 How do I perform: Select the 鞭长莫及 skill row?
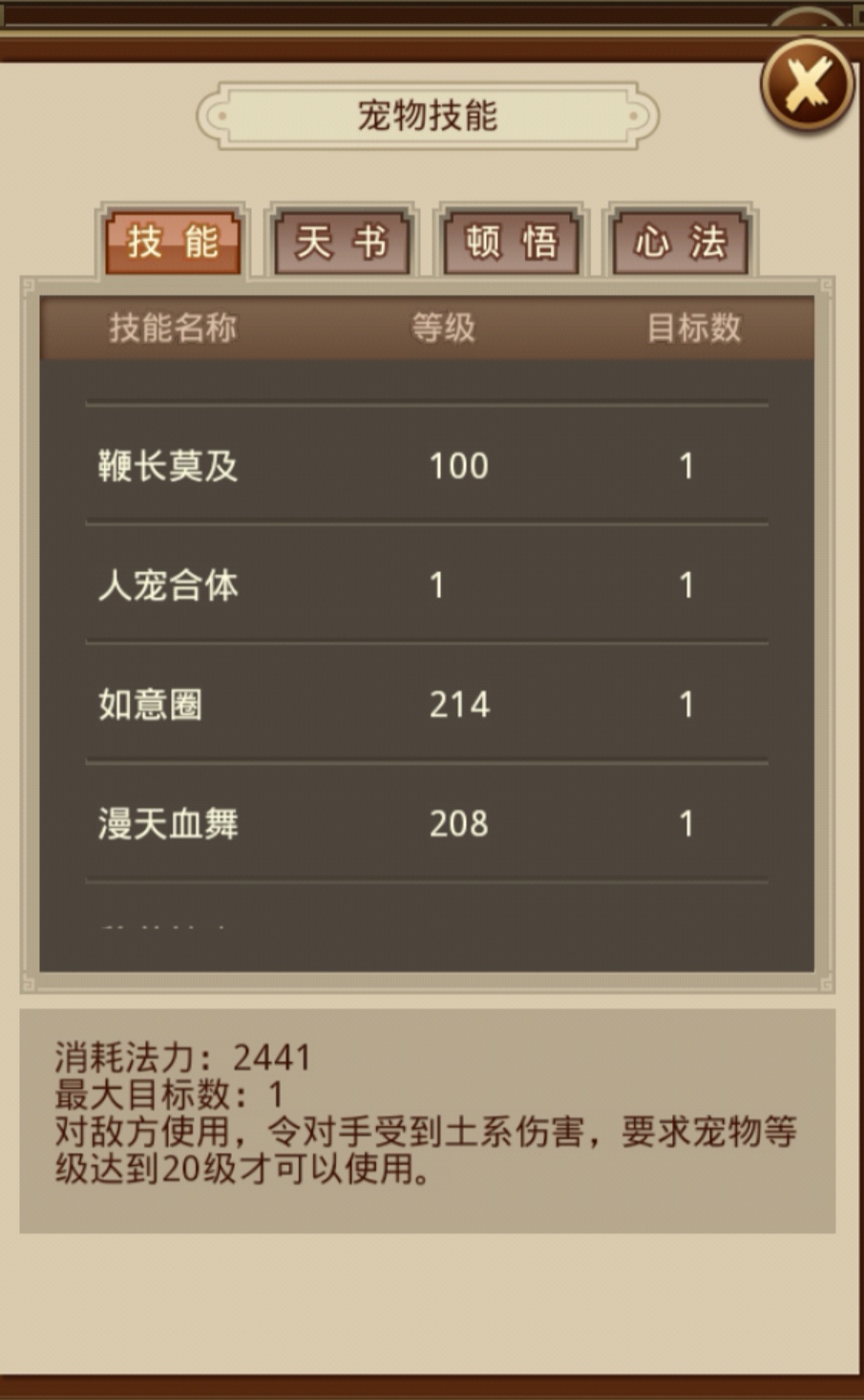(426, 466)
